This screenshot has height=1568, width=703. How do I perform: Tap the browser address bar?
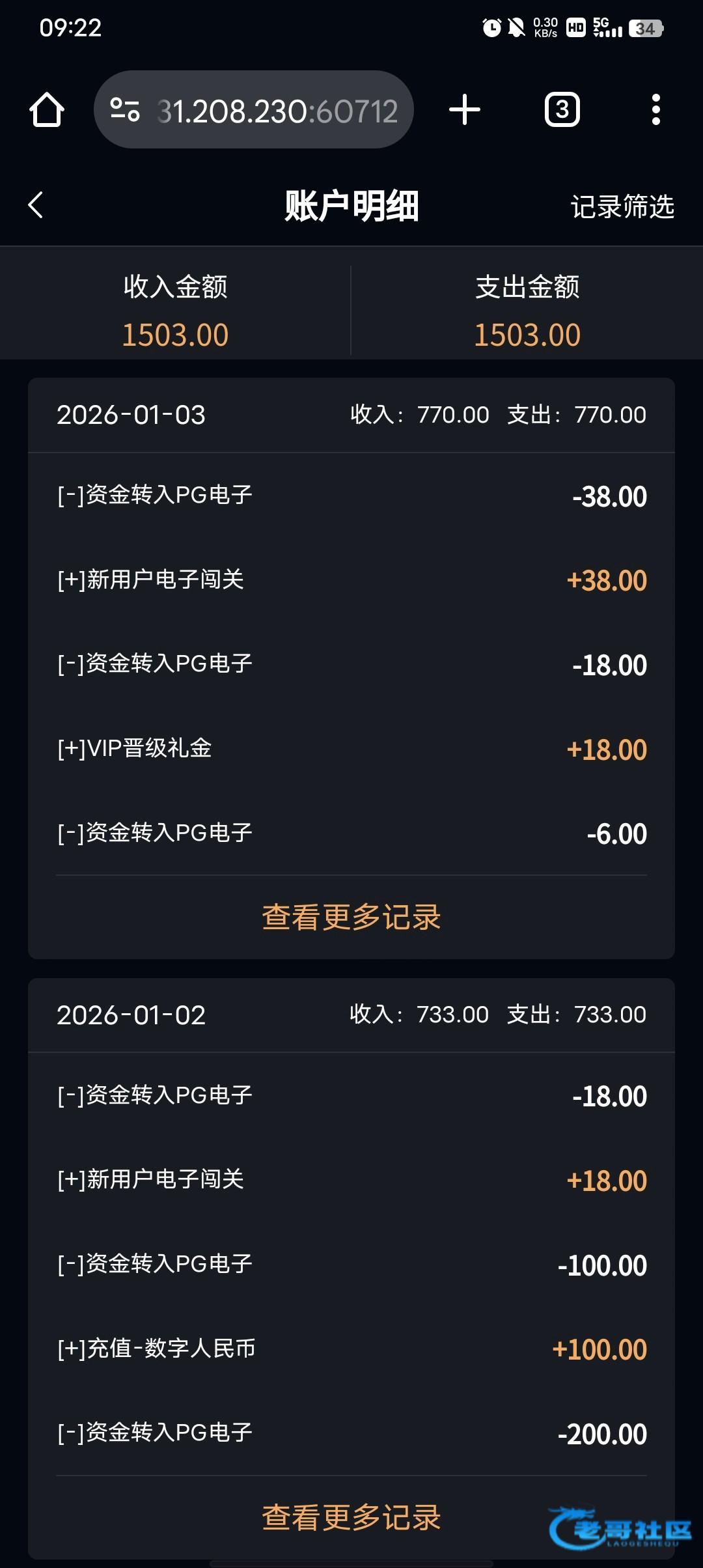[277, 111]
